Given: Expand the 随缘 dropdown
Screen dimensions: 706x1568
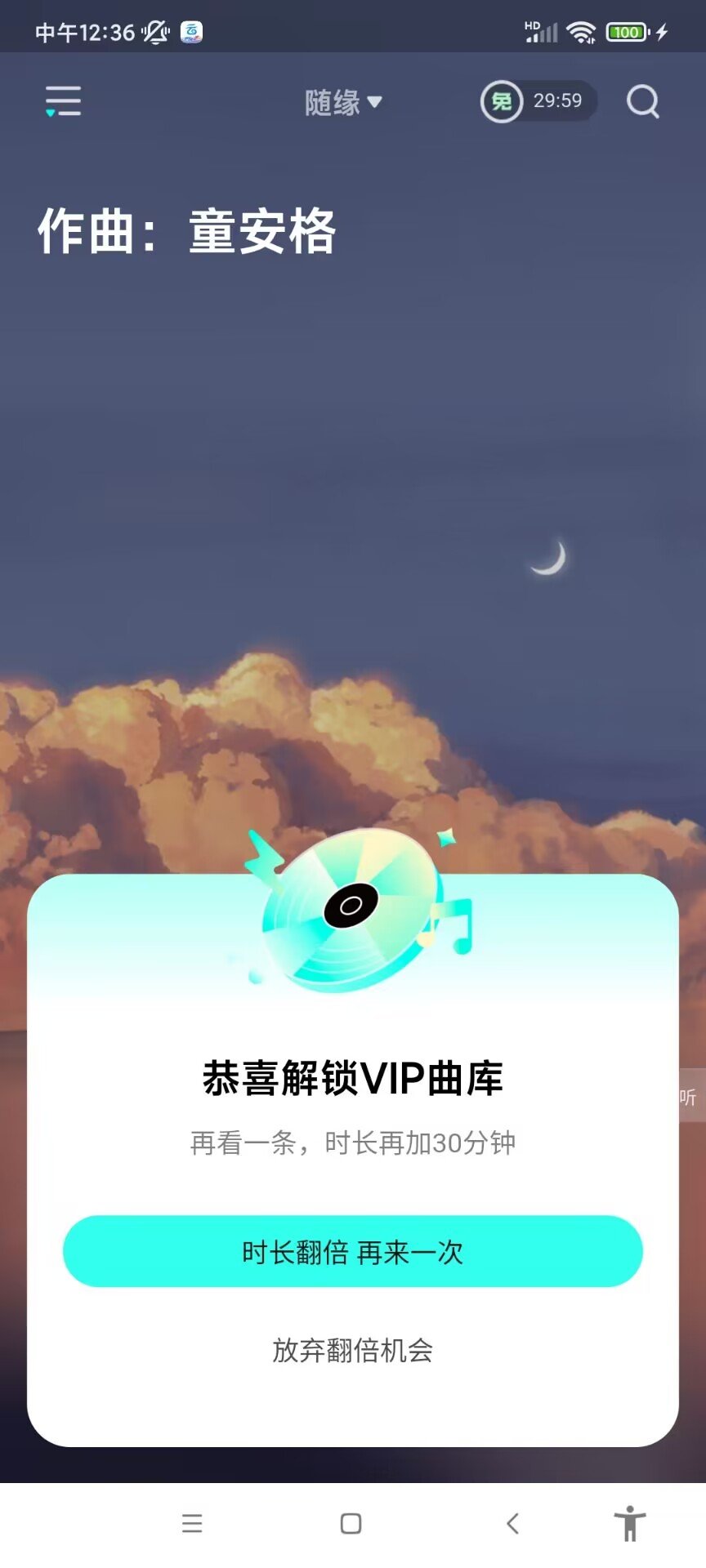Looking at the screenshot, I should [x=343, y=103].
